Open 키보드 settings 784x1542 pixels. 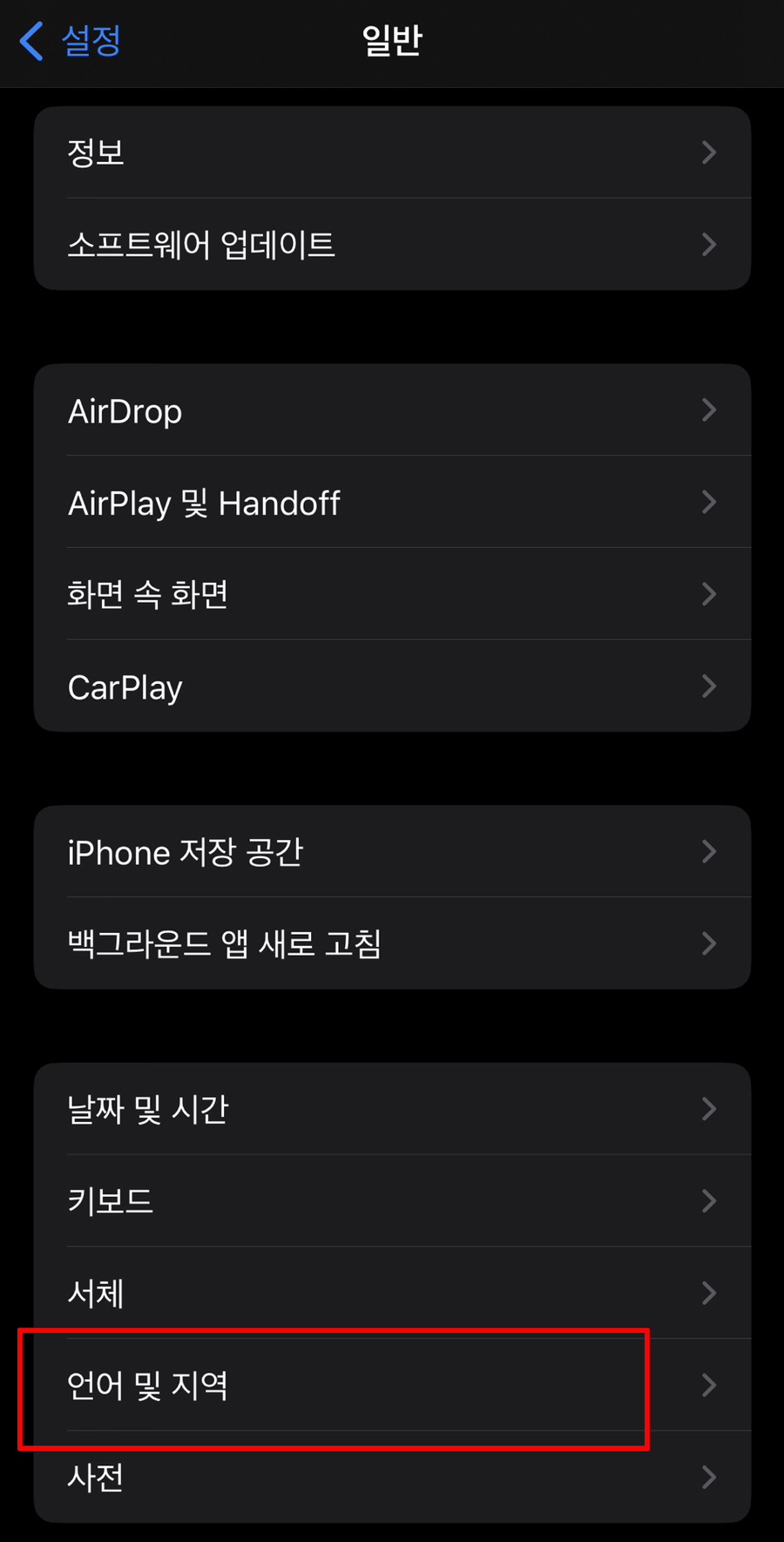point(392,1201)
